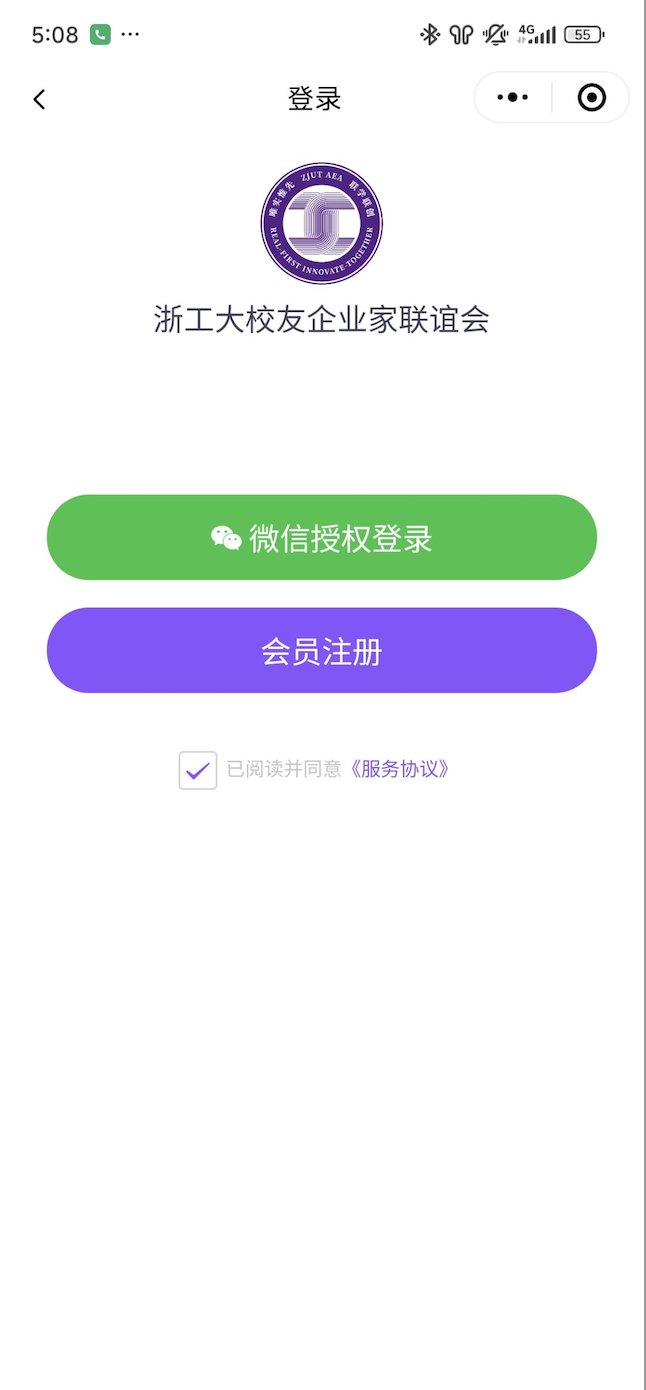
Task: Tap the 会员注册 button
Action: (322, 651)
